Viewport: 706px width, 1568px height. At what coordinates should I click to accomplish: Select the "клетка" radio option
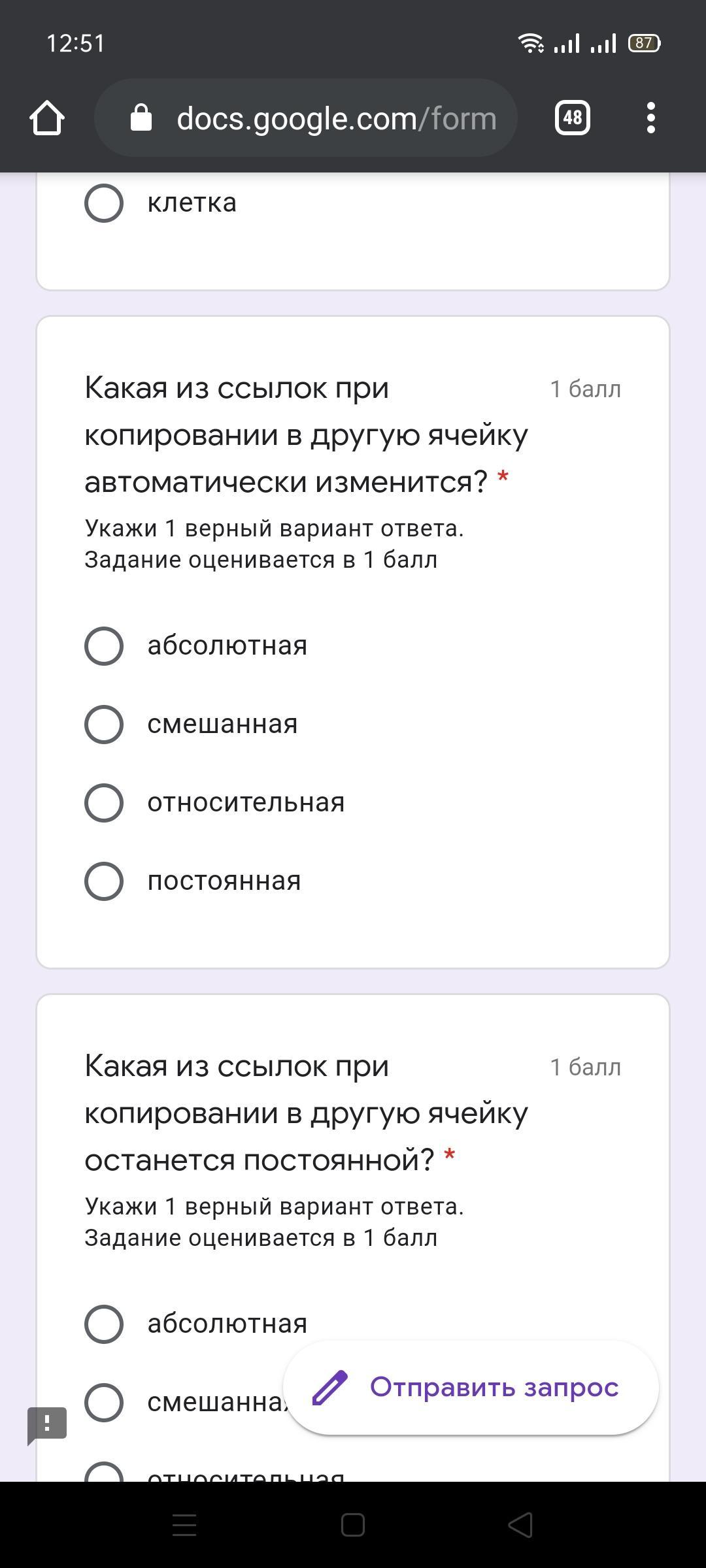[x=105, y=203]
